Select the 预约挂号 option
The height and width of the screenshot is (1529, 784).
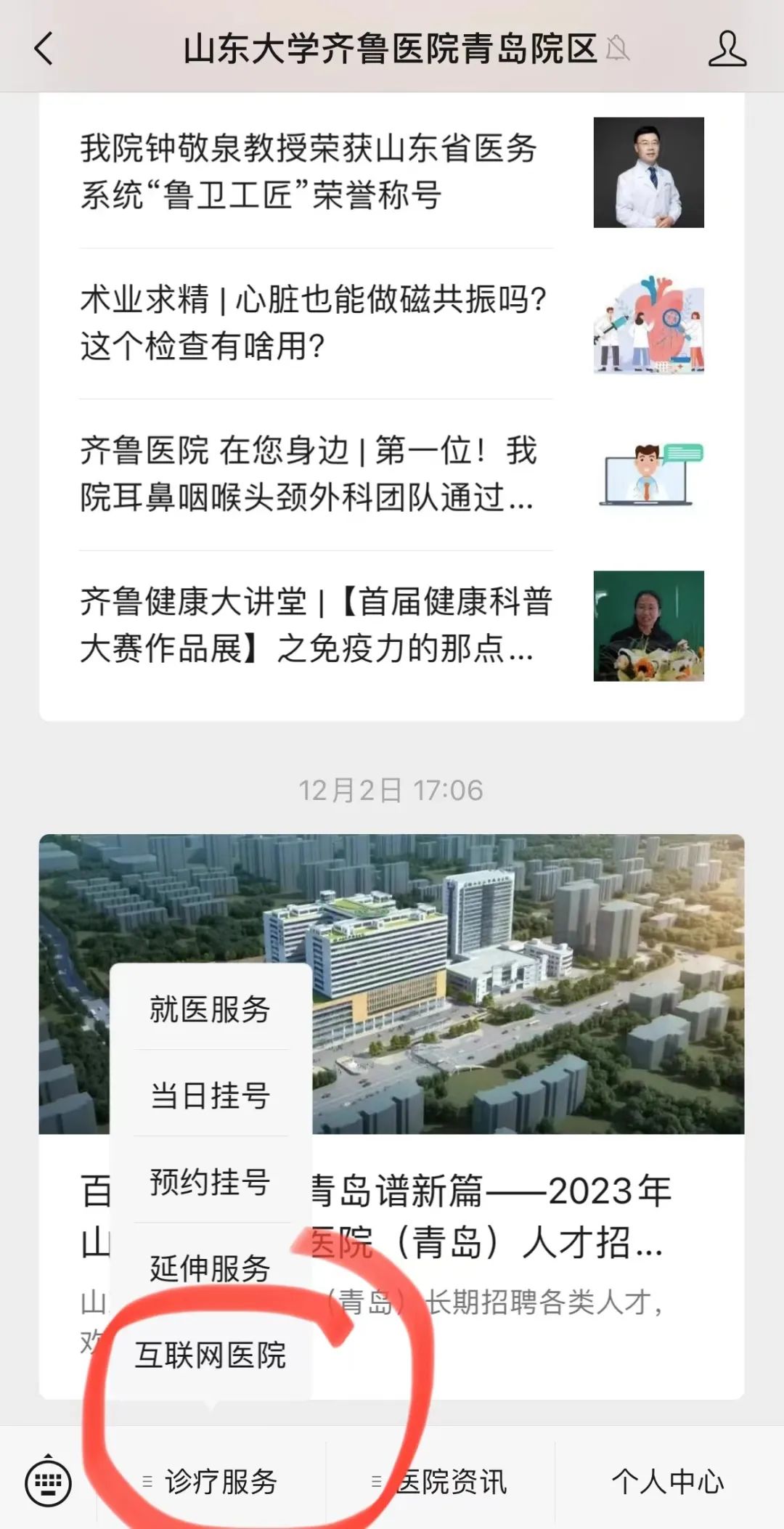tap(210, 1181)
